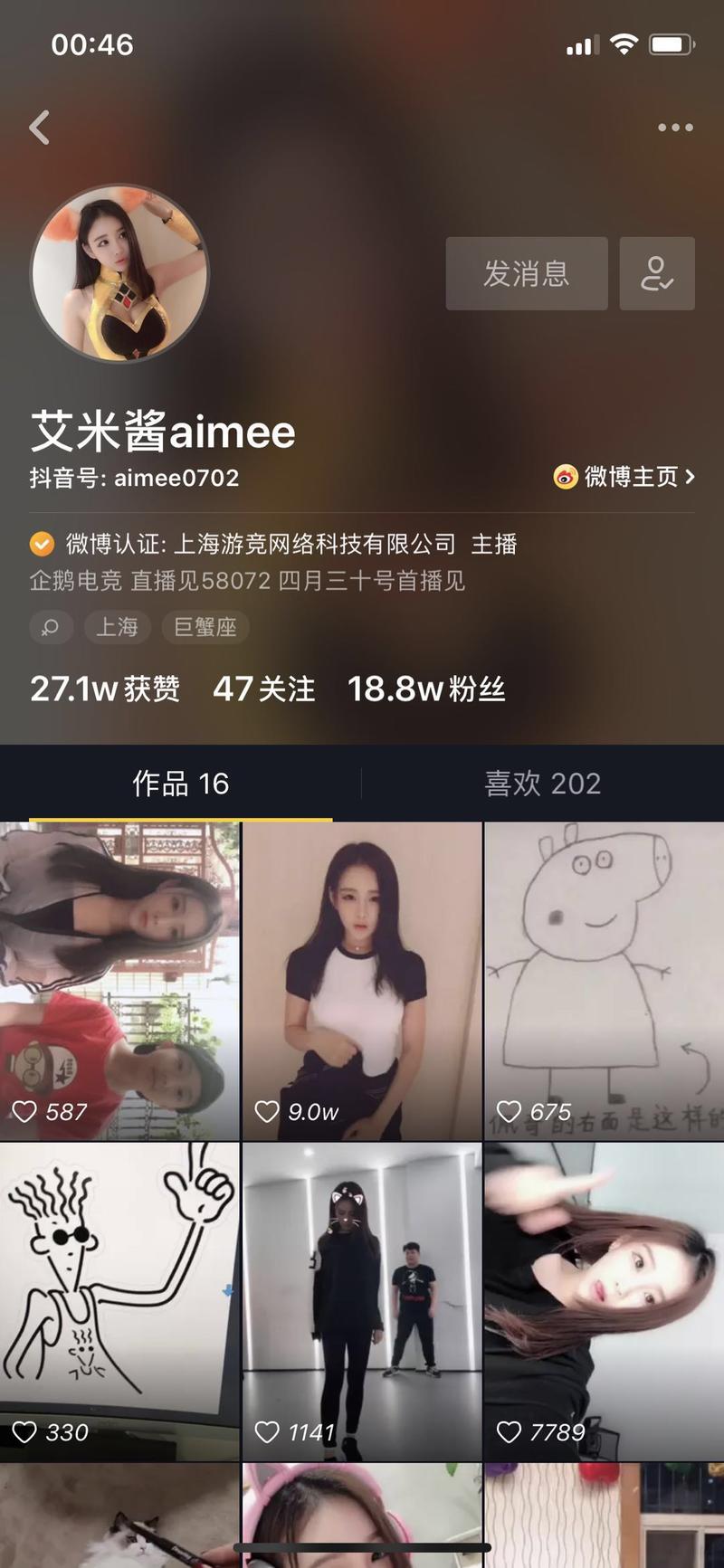Click the follow-check icon beside 发消息

point(657,273)
